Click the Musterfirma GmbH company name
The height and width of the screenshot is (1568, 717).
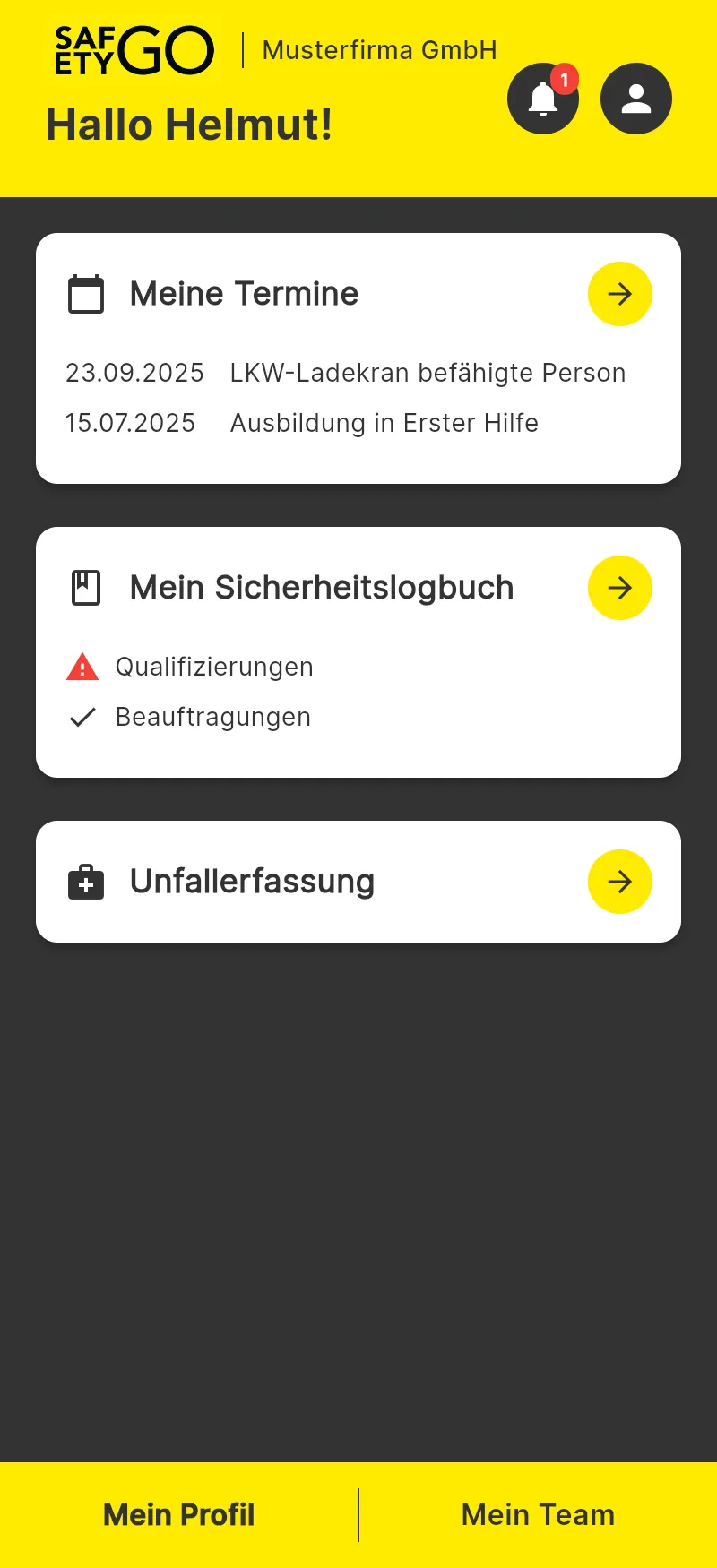tap(379, 50)
